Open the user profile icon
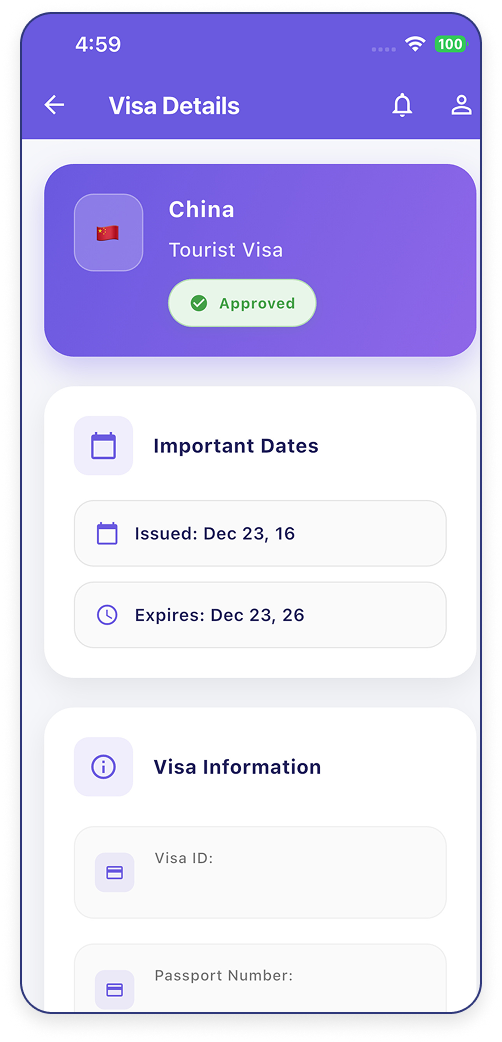 [x=461, y=106]
